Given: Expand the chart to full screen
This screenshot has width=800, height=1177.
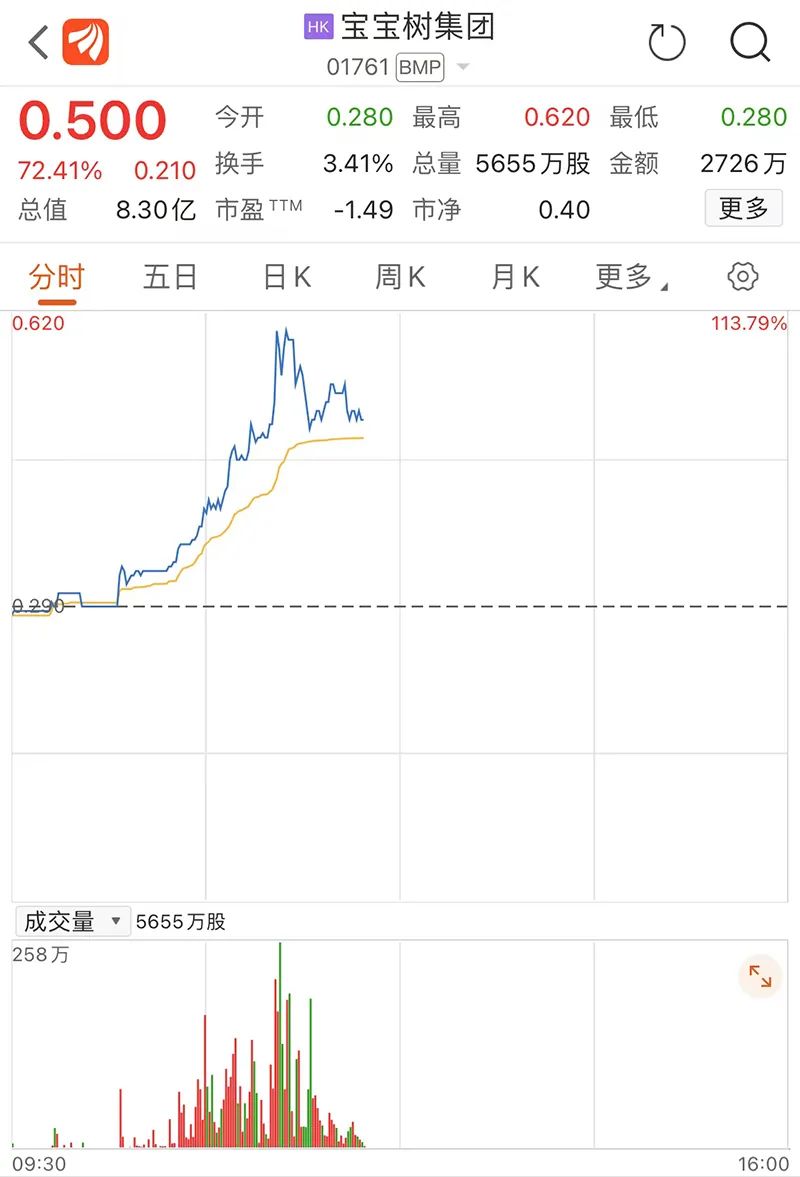Looking at the screenshot, I should pyautogui.click(x=760, y=977).
